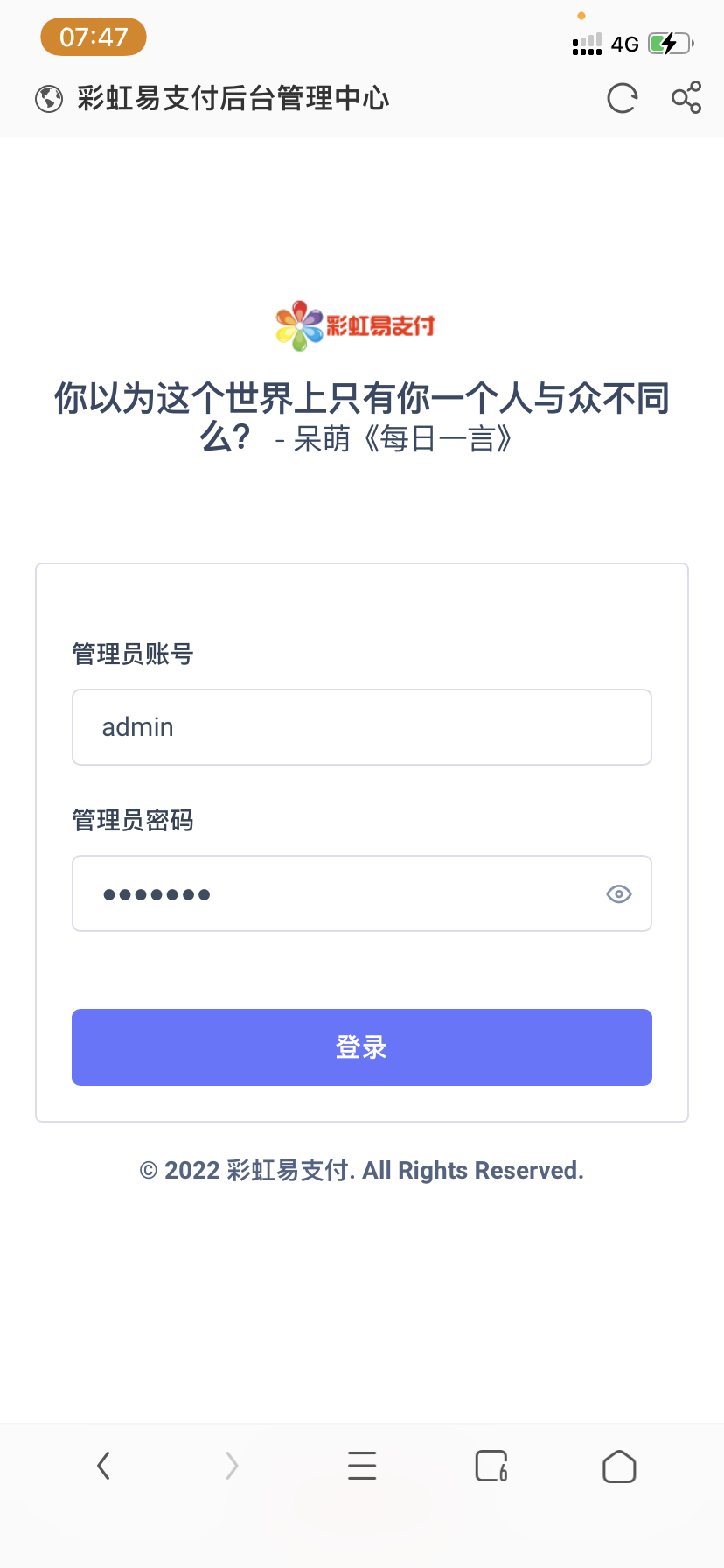Open the browser menu

click(362, 1466)
